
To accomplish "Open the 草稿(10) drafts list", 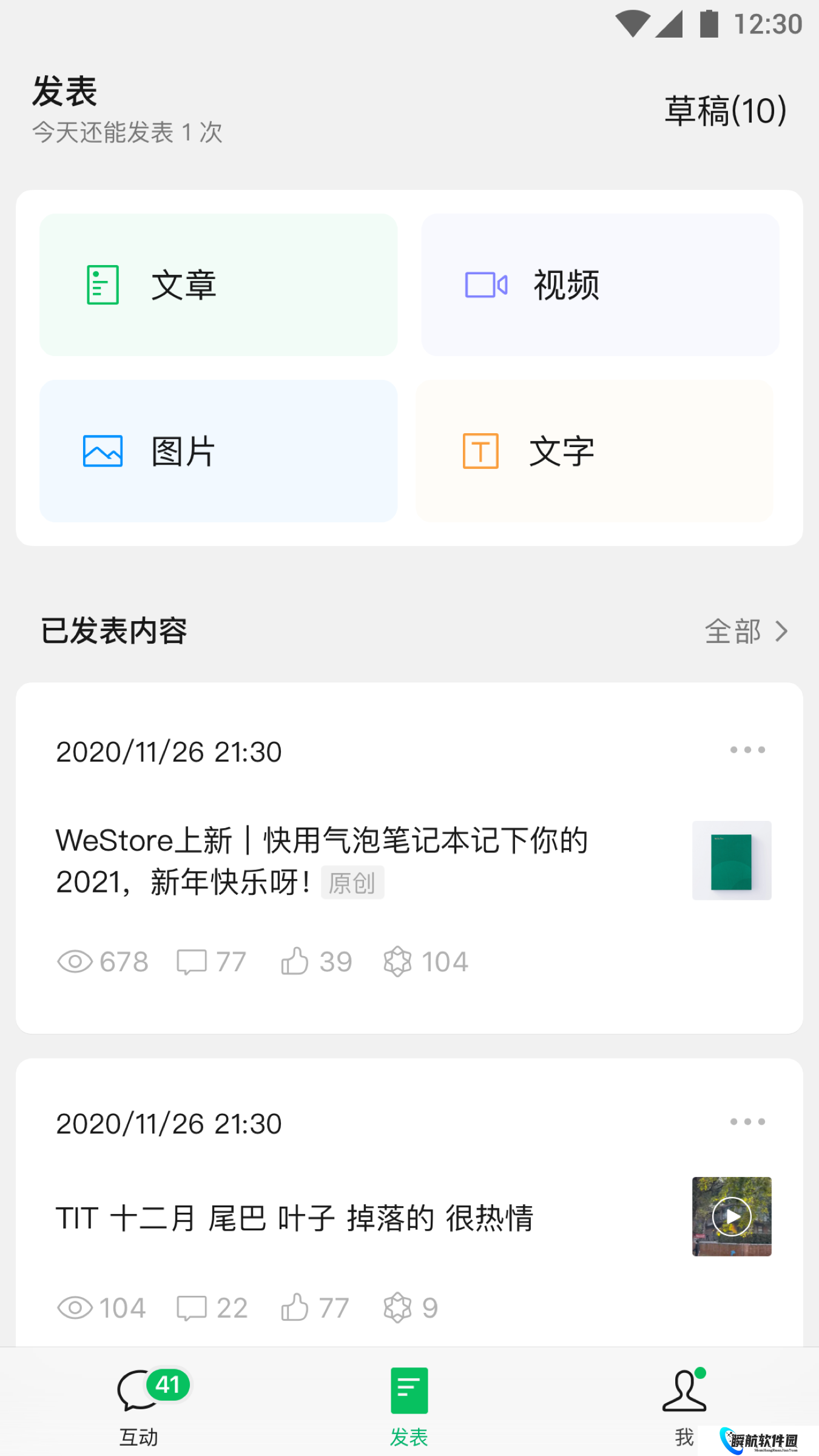I will click(x=725, y=110).
